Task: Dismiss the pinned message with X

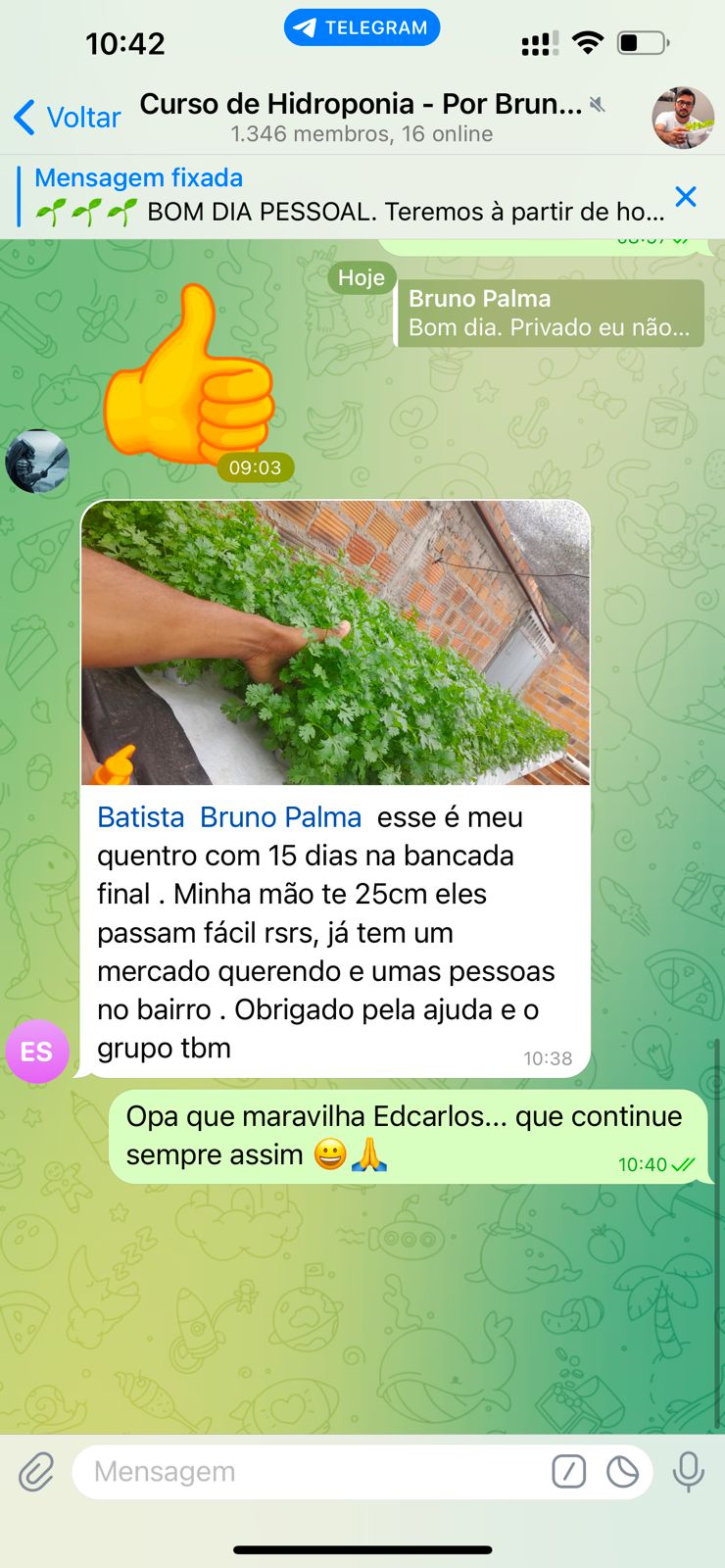Action: [687, 196]
